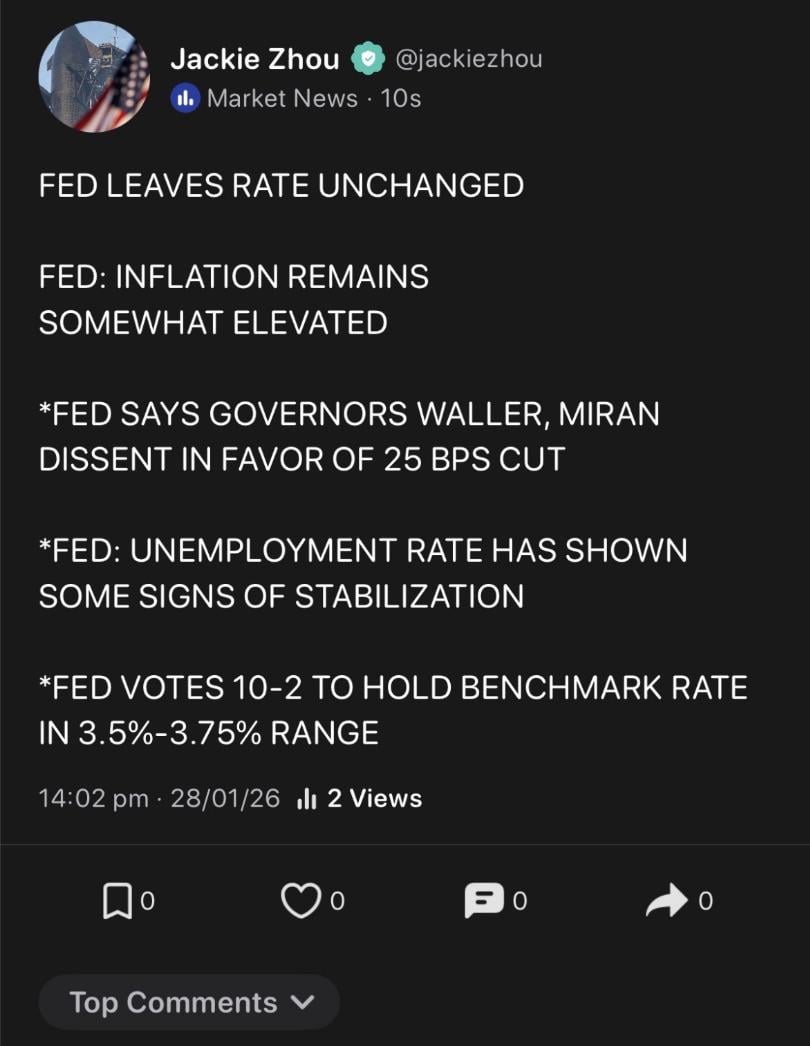
Task: Bookmark this Fed rate post
Action: coord(117,901)
